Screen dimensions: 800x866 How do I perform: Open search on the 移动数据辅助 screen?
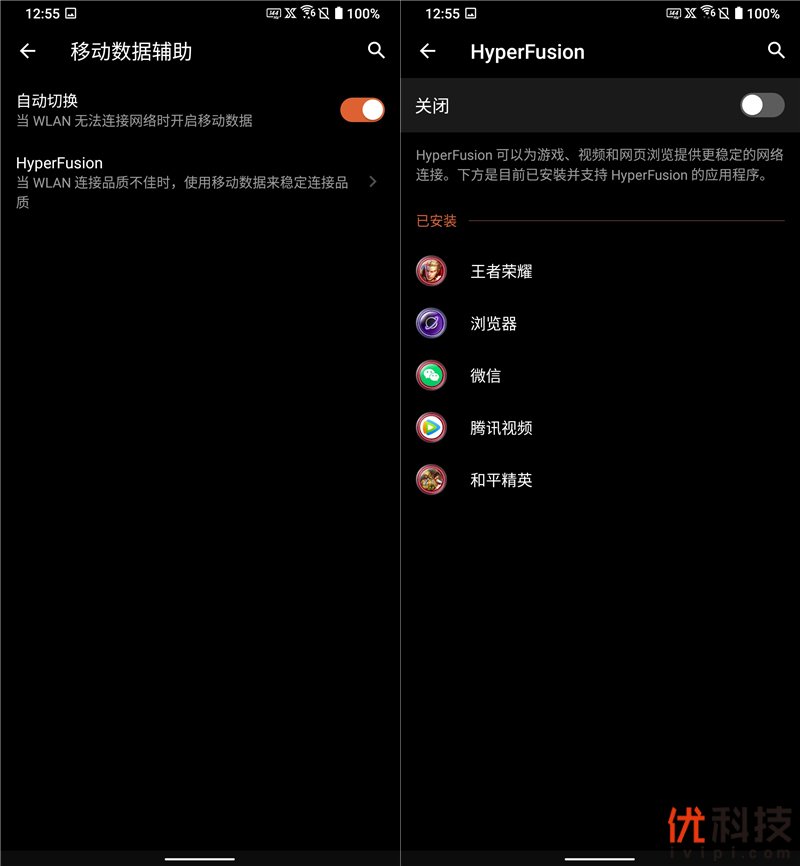pyautogui.click(x=376, y=50)
